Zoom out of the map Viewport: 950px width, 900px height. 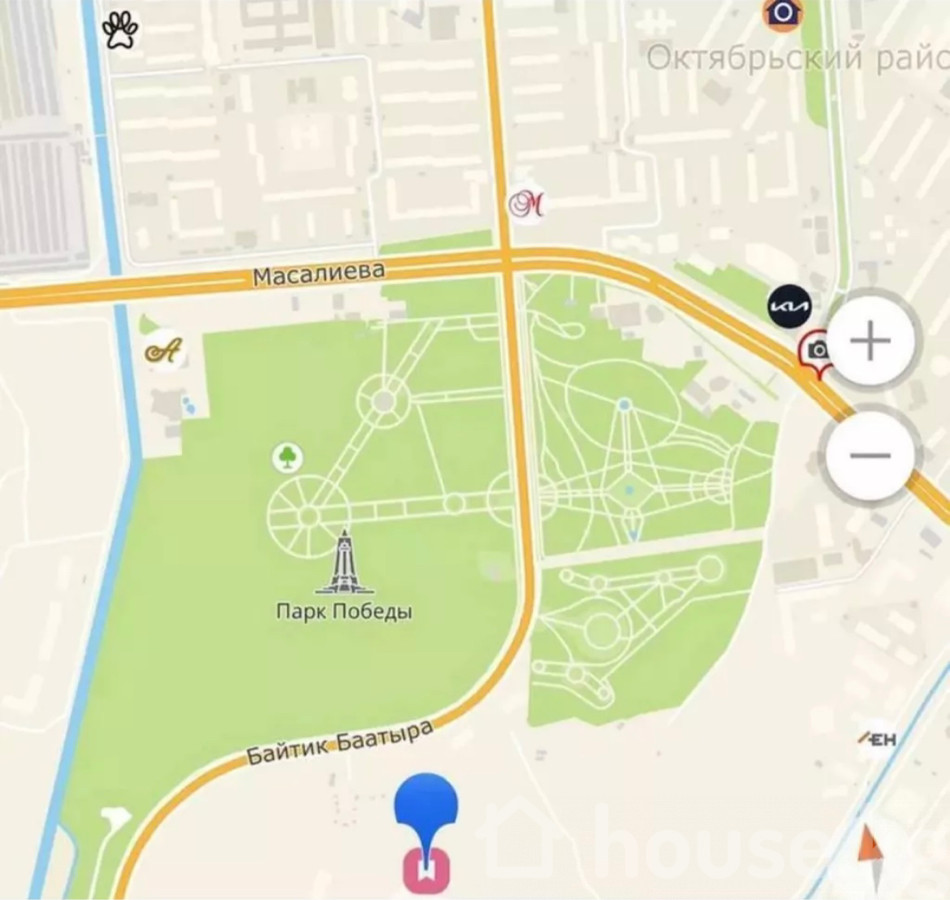pos(870,456)
